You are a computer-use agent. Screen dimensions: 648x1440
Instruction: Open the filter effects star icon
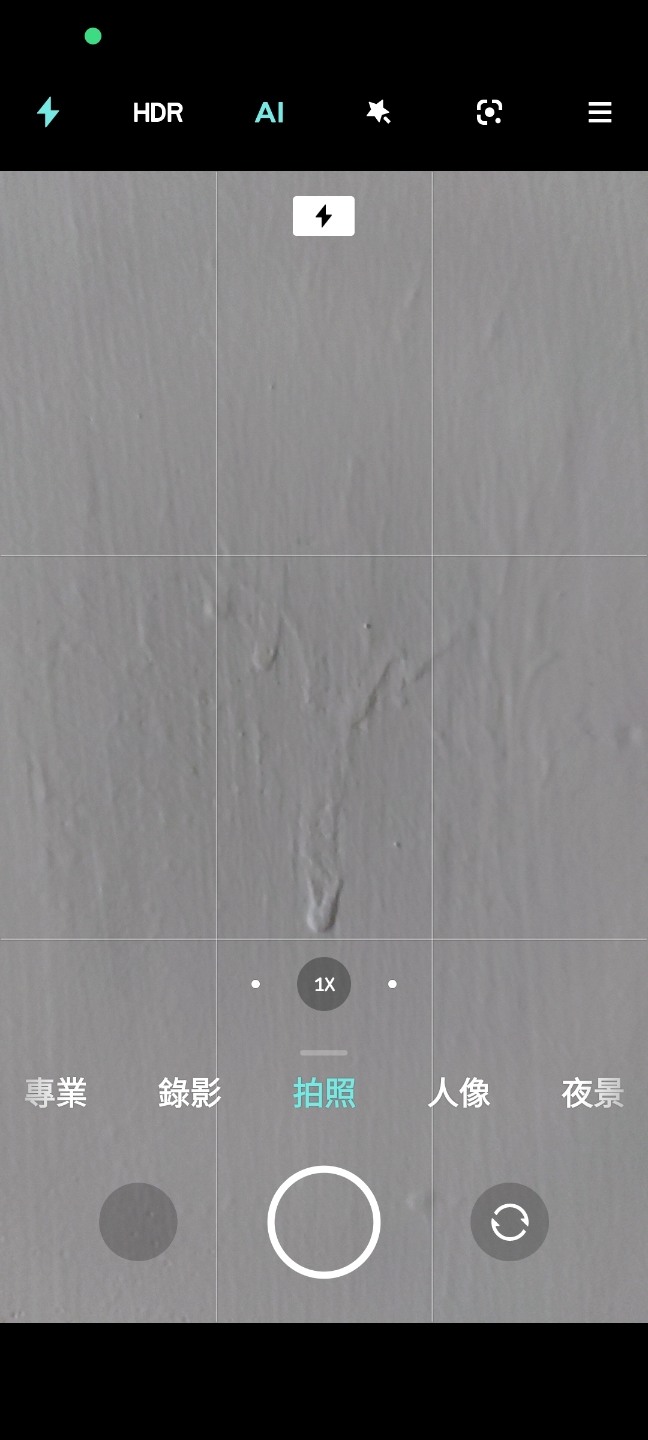378,112
